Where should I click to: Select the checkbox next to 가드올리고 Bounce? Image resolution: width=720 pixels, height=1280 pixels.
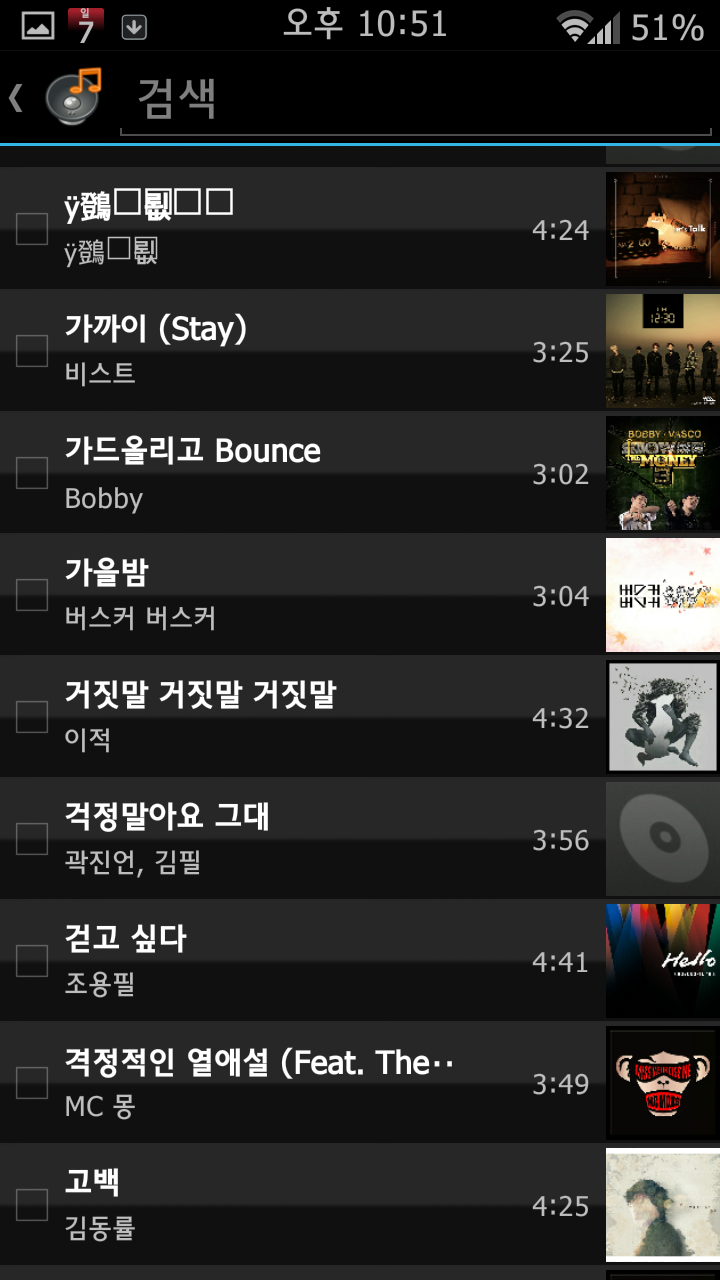32,473
